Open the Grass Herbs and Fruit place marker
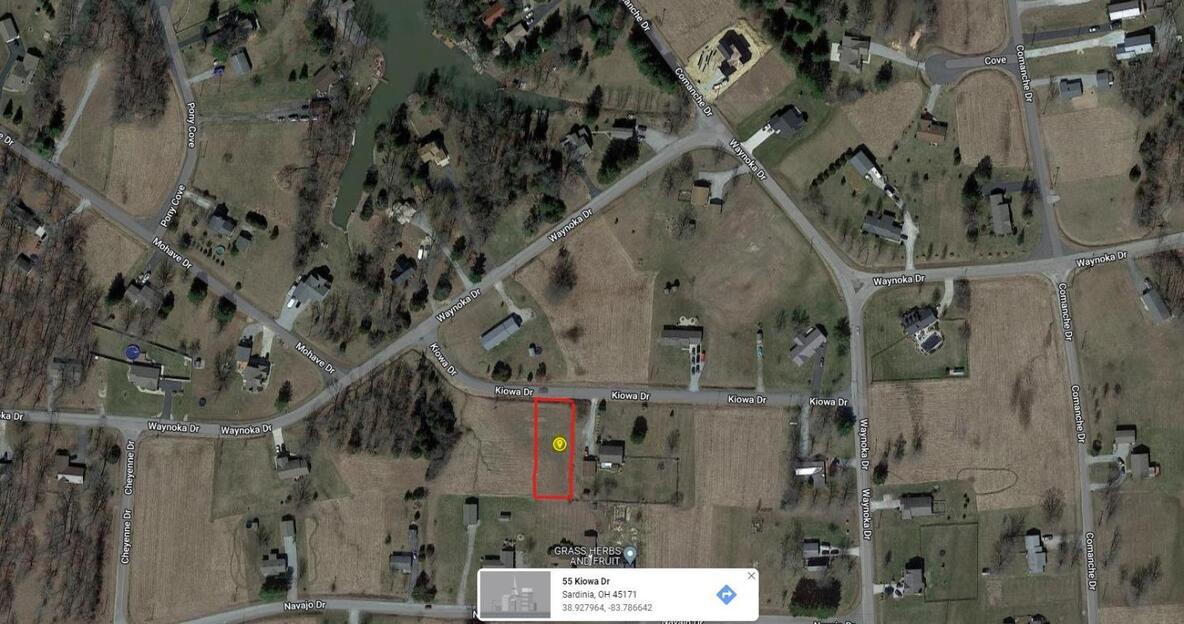The width and height of the screenshot is (1184, 624). (631, 553)
